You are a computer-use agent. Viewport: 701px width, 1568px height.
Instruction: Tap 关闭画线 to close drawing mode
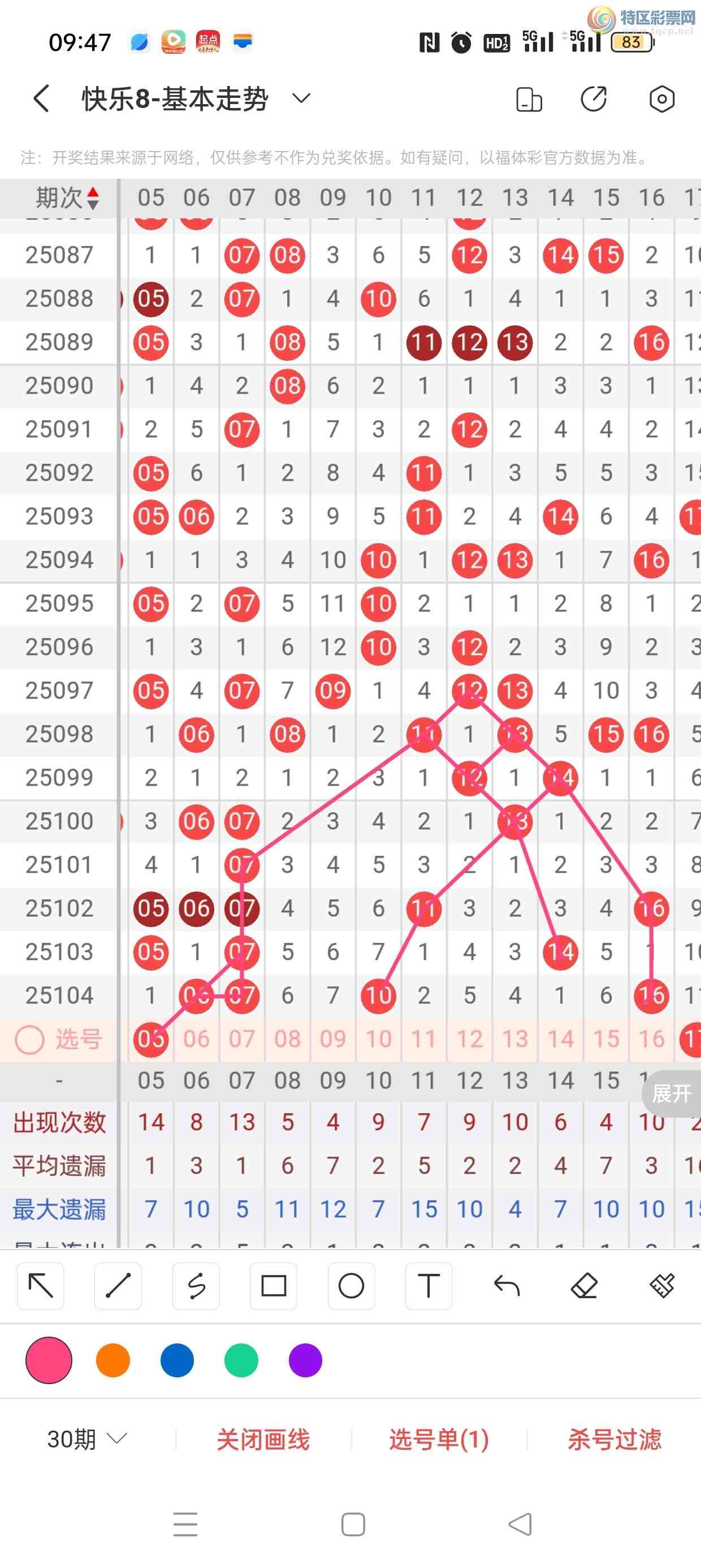tap(263, 1440)
